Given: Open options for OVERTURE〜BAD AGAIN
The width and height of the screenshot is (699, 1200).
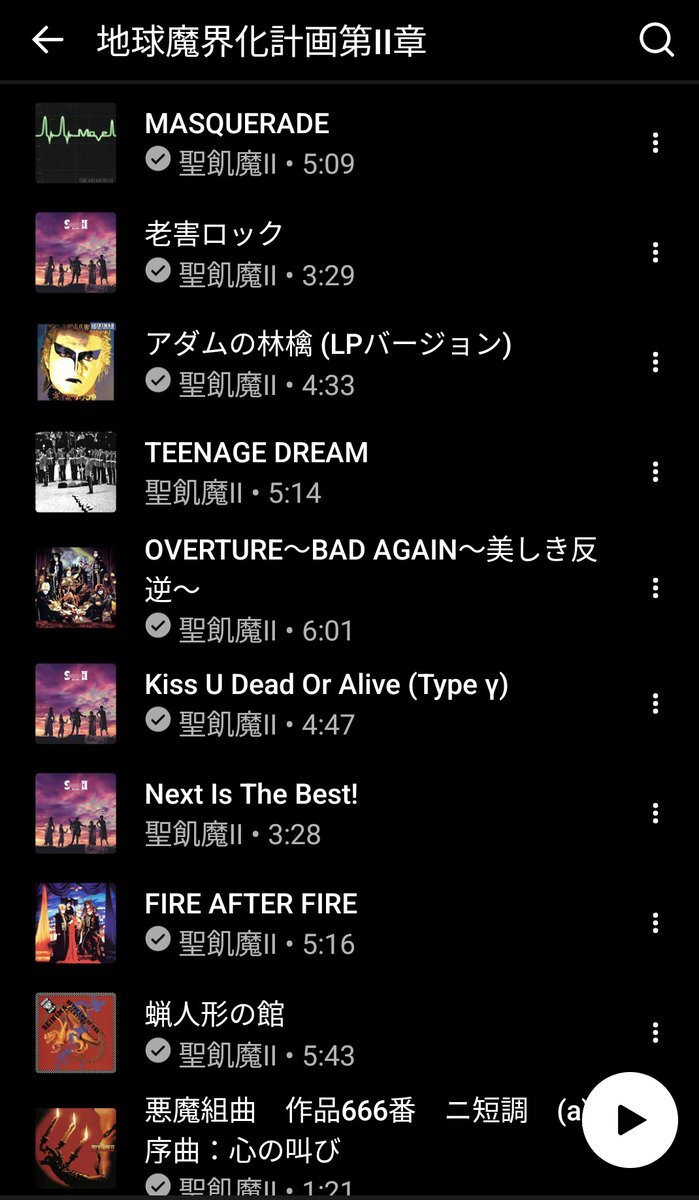Looking at the screenshot, I should click(x=655, y=588).
